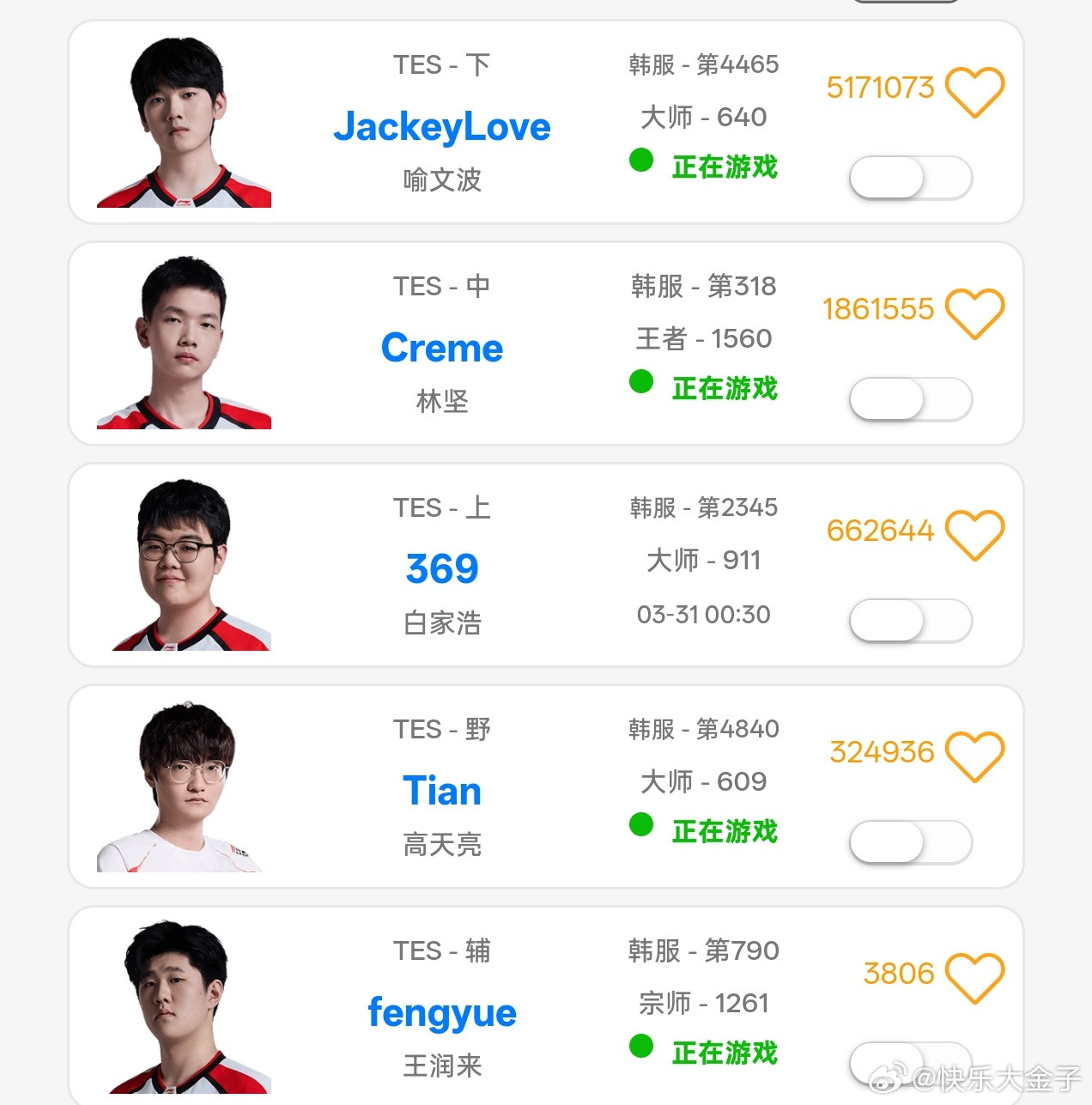The height and width of the screenshot is (1105, 1092).
Task: Click Tian's rank text 大师 - 609
Action: pos(704,781)
